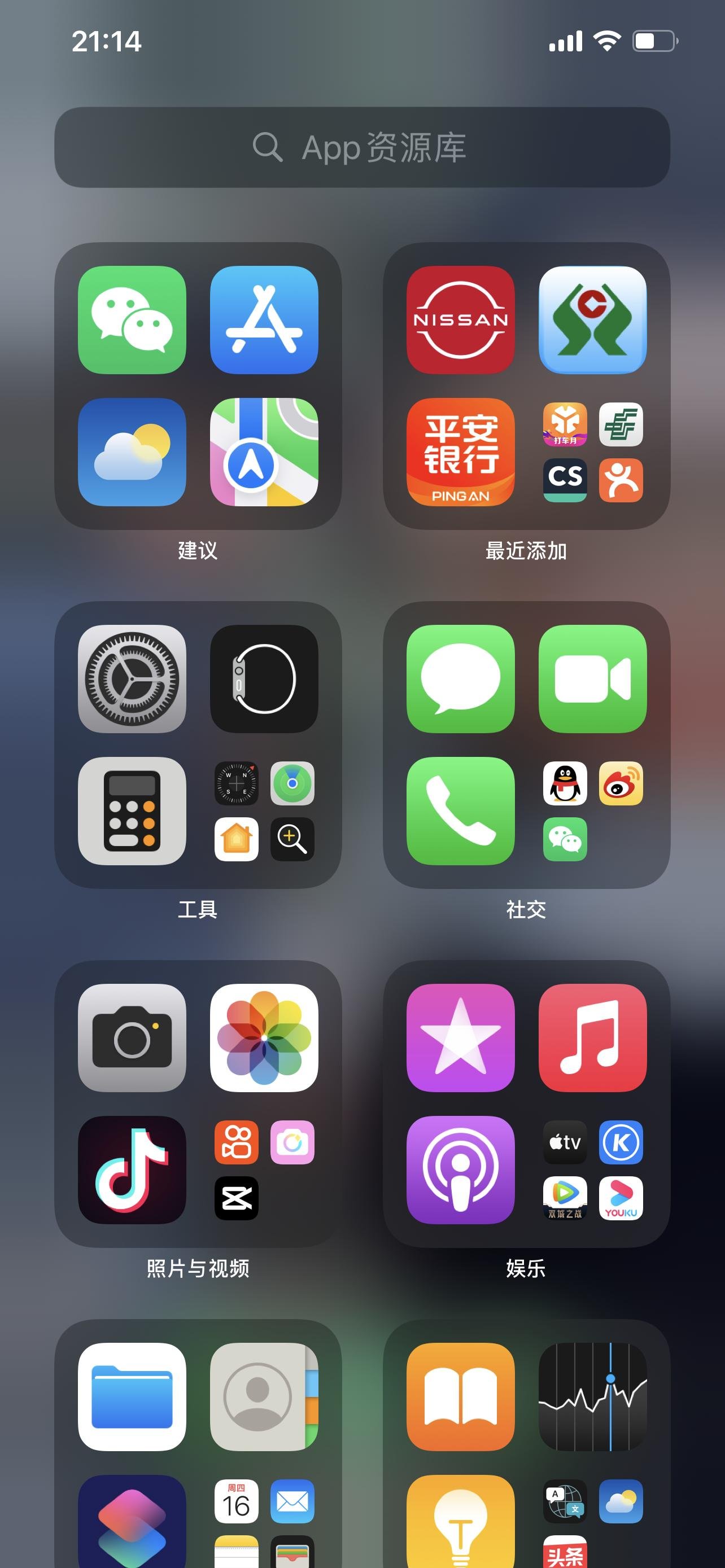This screenshot has width=725, height=1568.
Task: Launch the Camera
Action: tap(132, 1038)
